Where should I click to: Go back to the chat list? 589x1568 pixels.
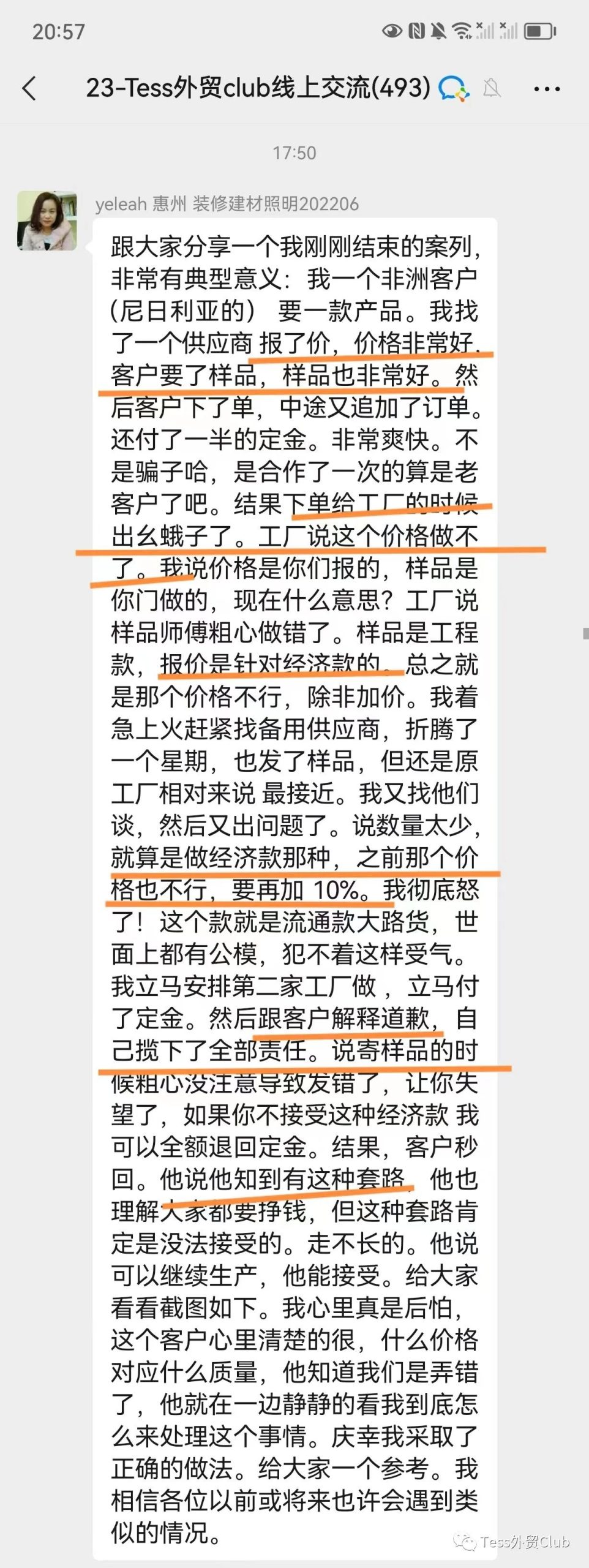pyautogui.click(x=29, y=89)
